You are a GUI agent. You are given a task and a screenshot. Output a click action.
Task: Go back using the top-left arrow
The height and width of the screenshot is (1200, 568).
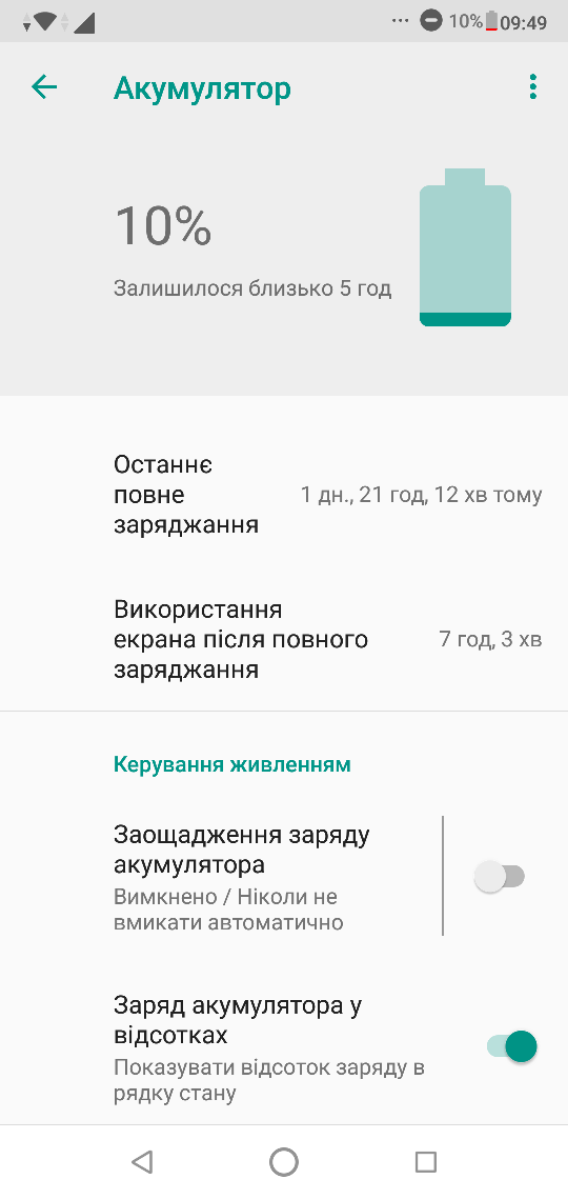coord(45,87)
